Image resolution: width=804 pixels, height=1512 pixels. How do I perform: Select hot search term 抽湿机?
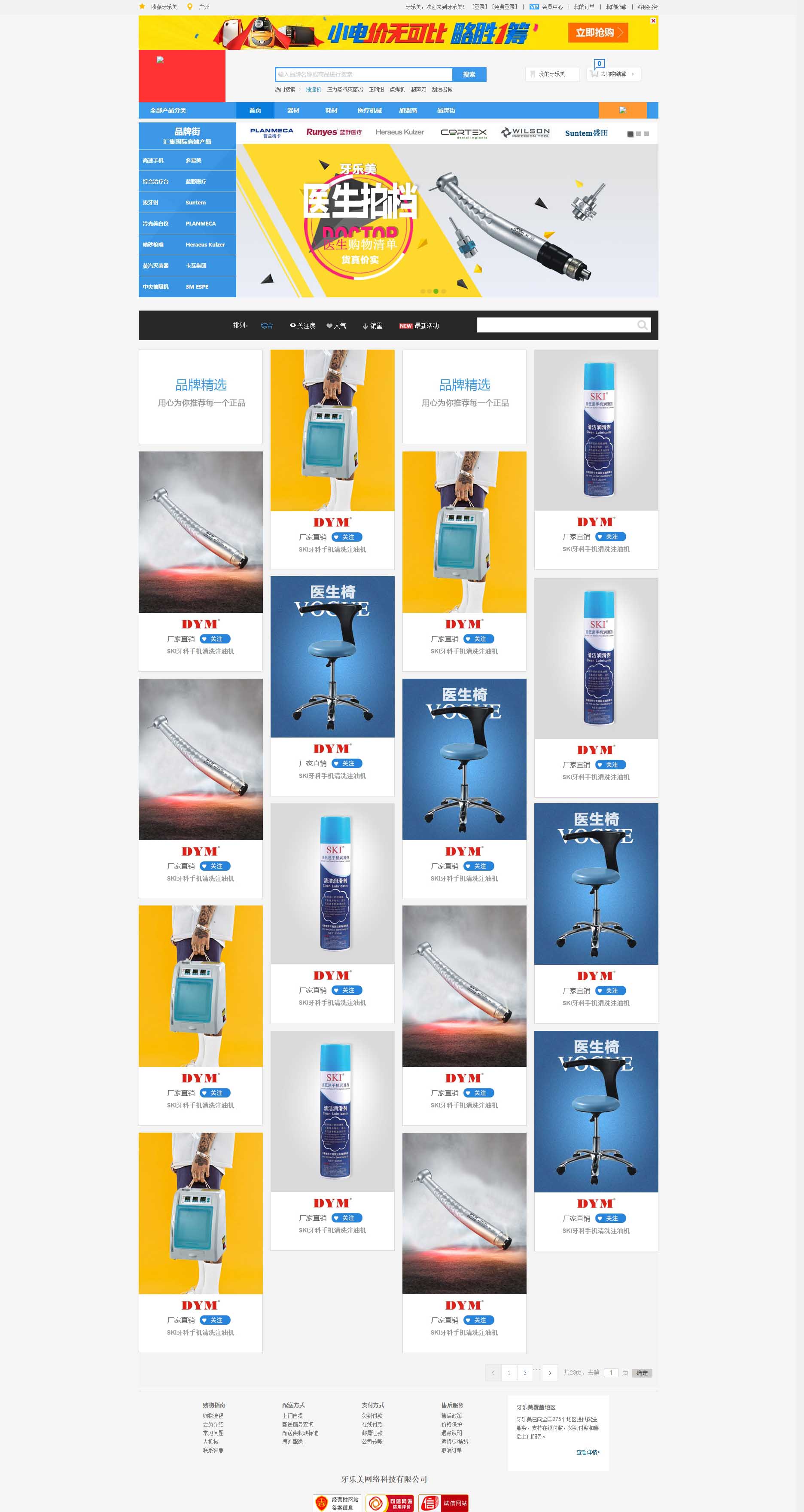point(314,90)
